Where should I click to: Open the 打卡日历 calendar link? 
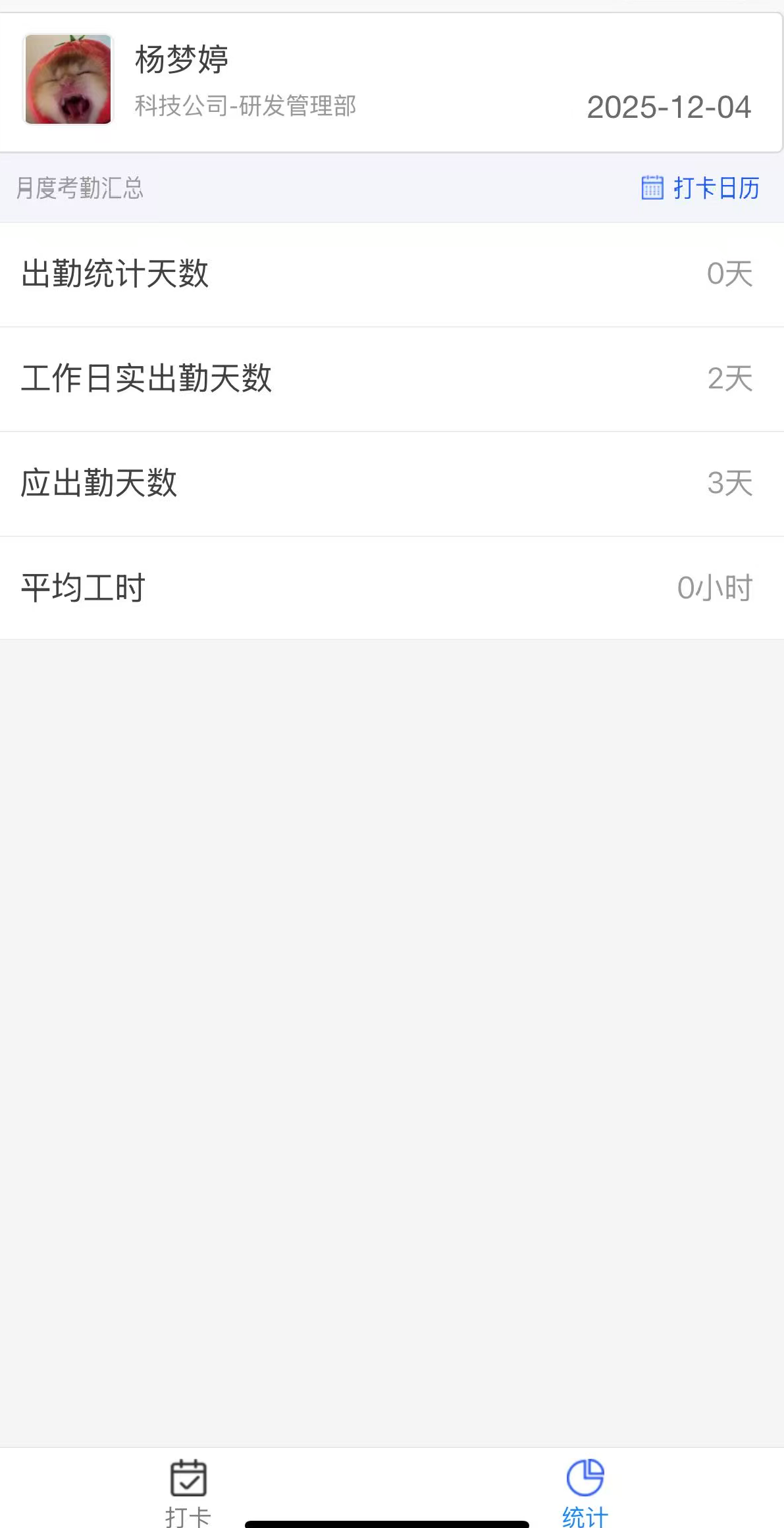click(x=701, y=188)
